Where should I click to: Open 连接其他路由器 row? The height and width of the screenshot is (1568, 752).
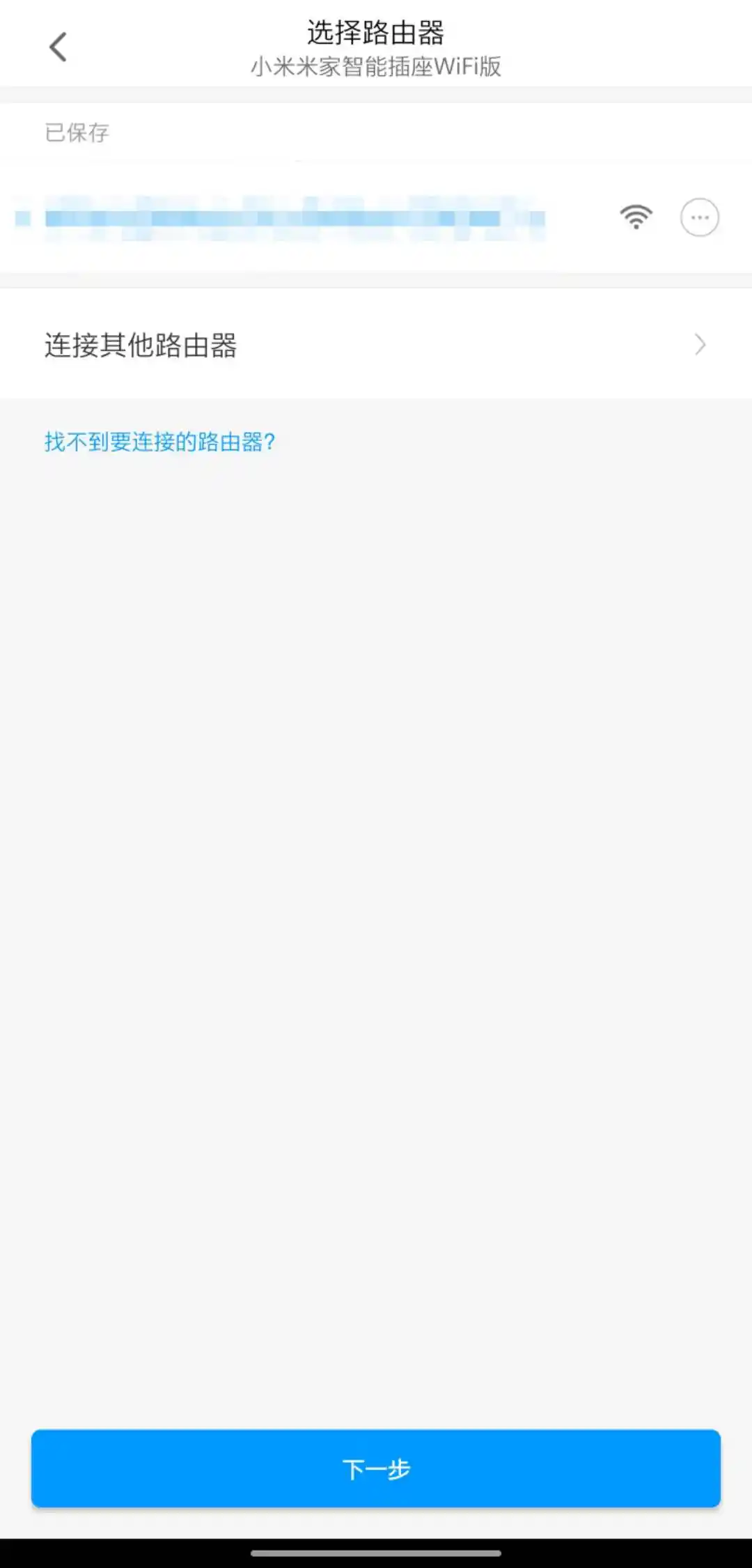pos(376,345)
